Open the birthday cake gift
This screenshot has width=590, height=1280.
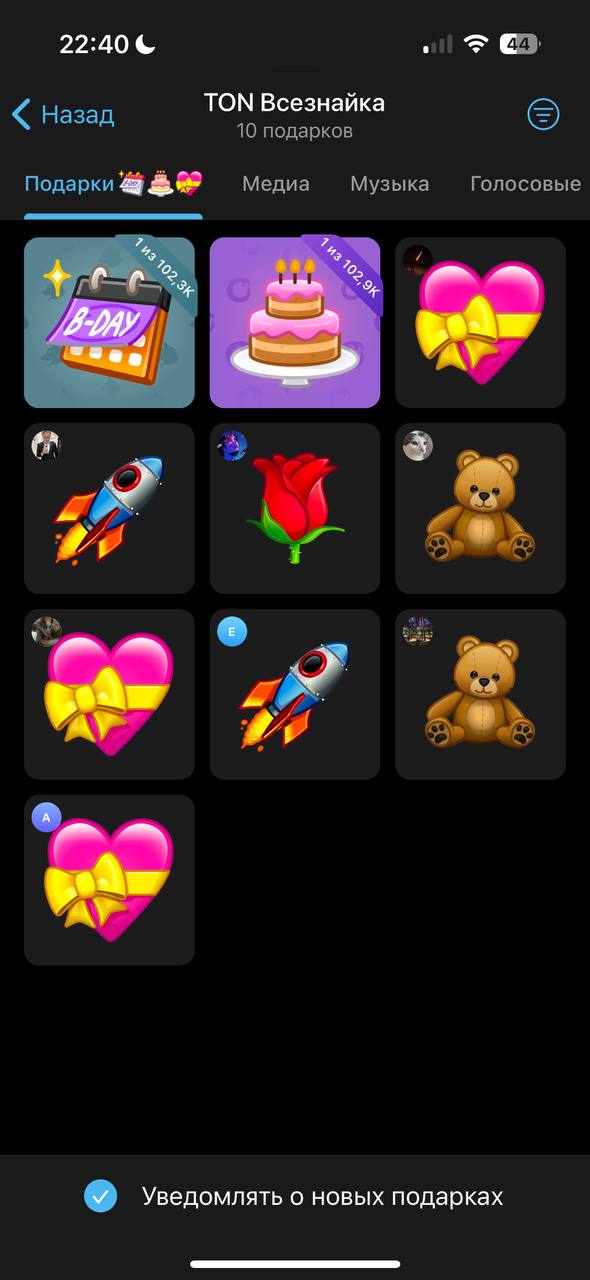[295, 323]
